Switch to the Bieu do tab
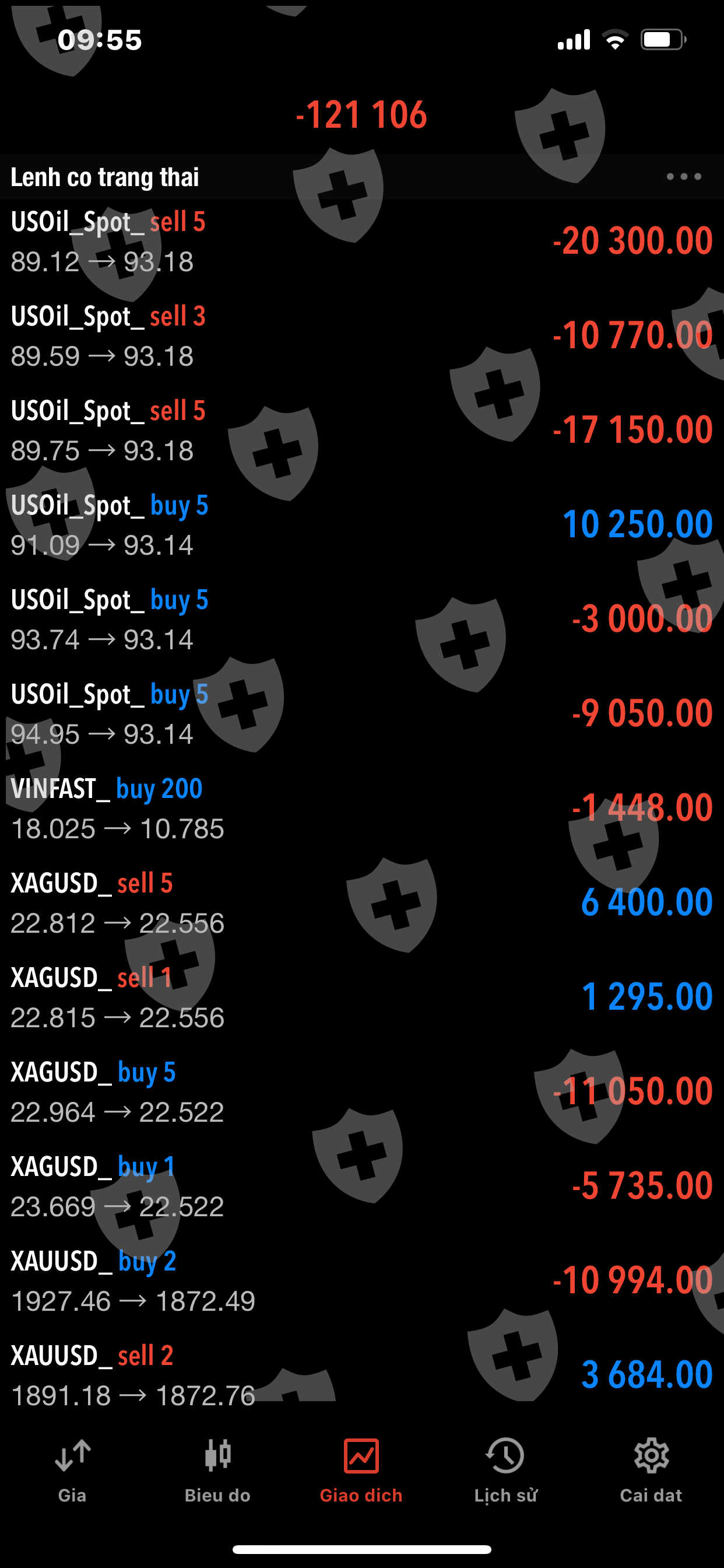Screen dimensions: 724x1568 [x=217, y=1471]
